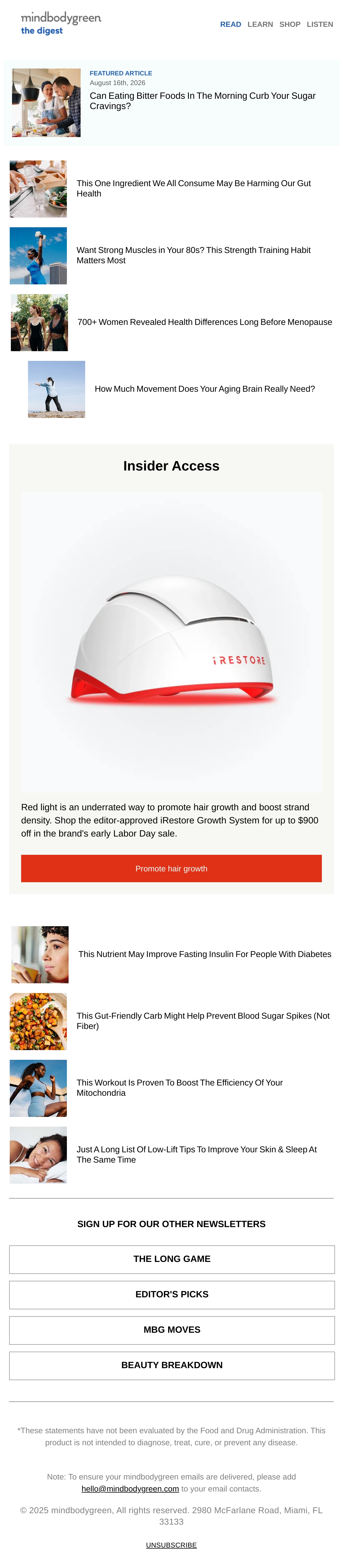Viewport: 343px width, 1568px height.
Task: Open the SHOP link
Action: click(289, 24)
